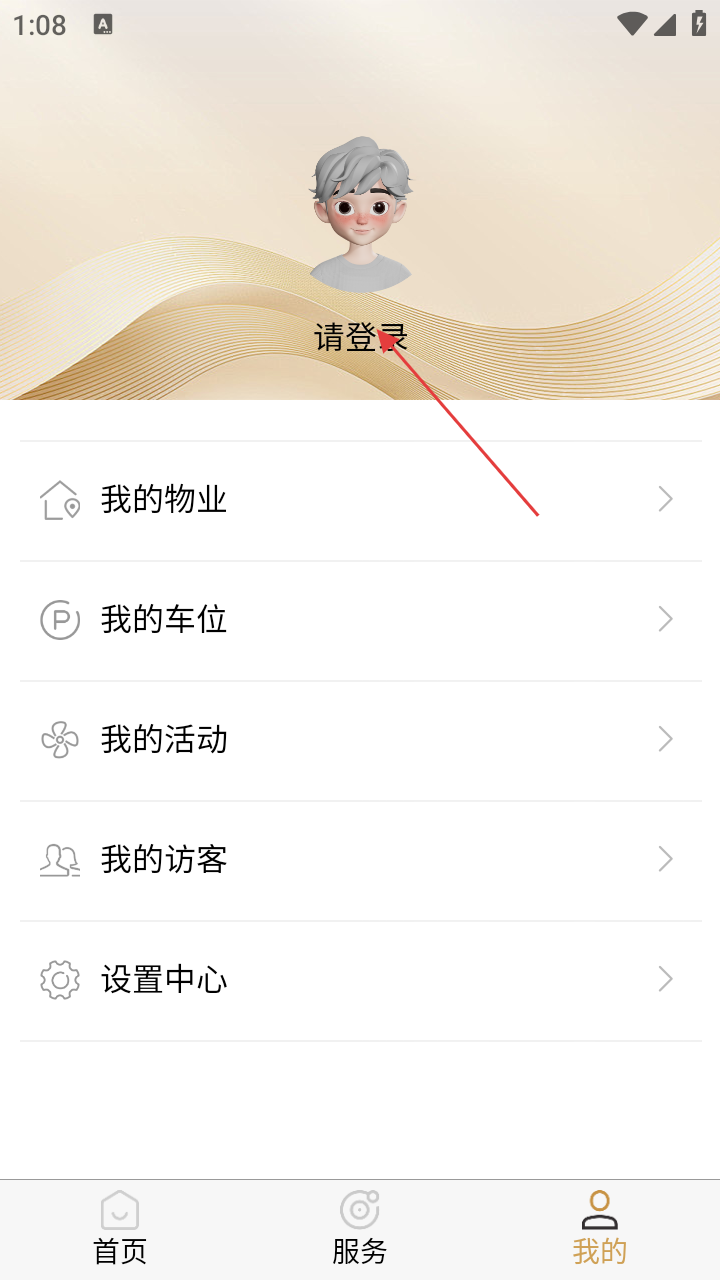Tap the profile avatar picture

360,214
